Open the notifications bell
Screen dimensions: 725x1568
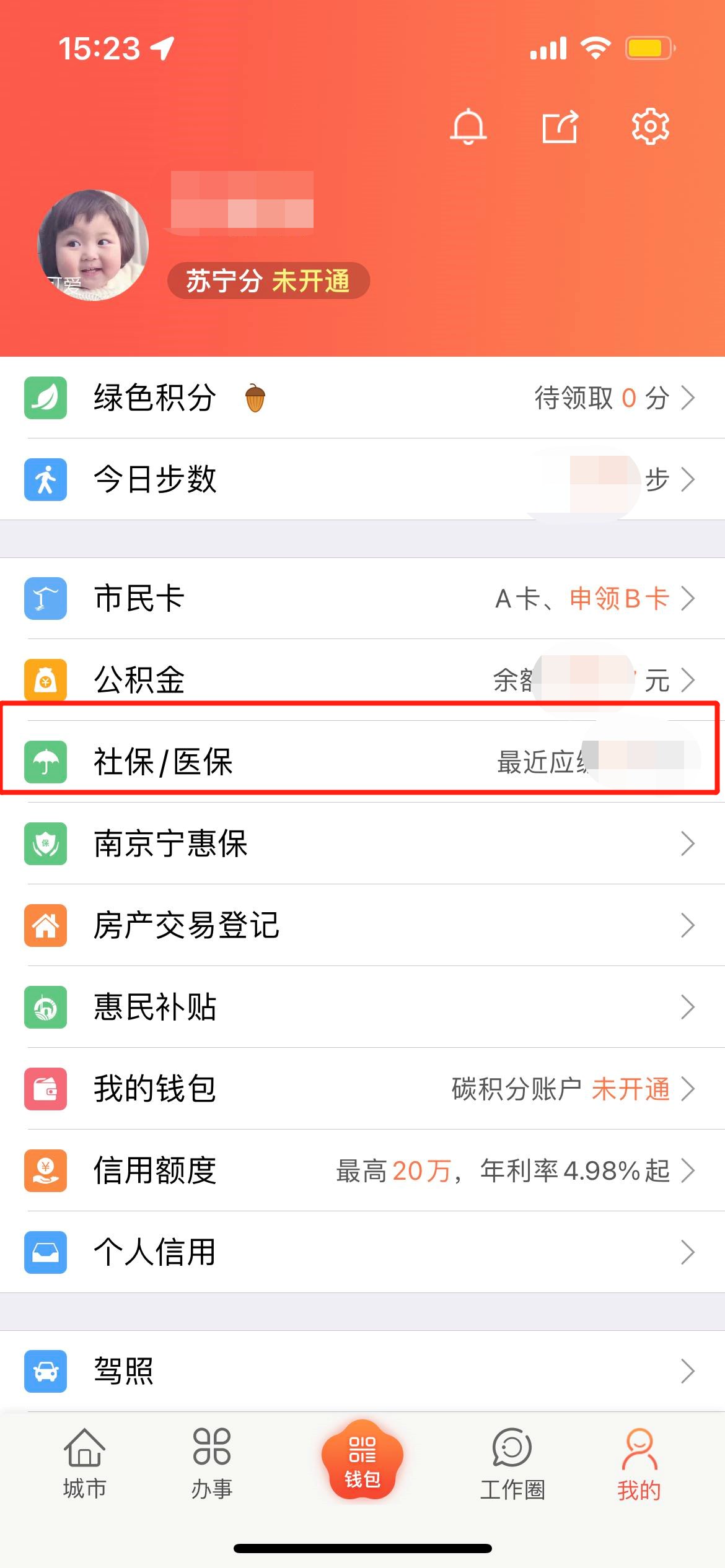pyautogui.click(x=468, y=127)
